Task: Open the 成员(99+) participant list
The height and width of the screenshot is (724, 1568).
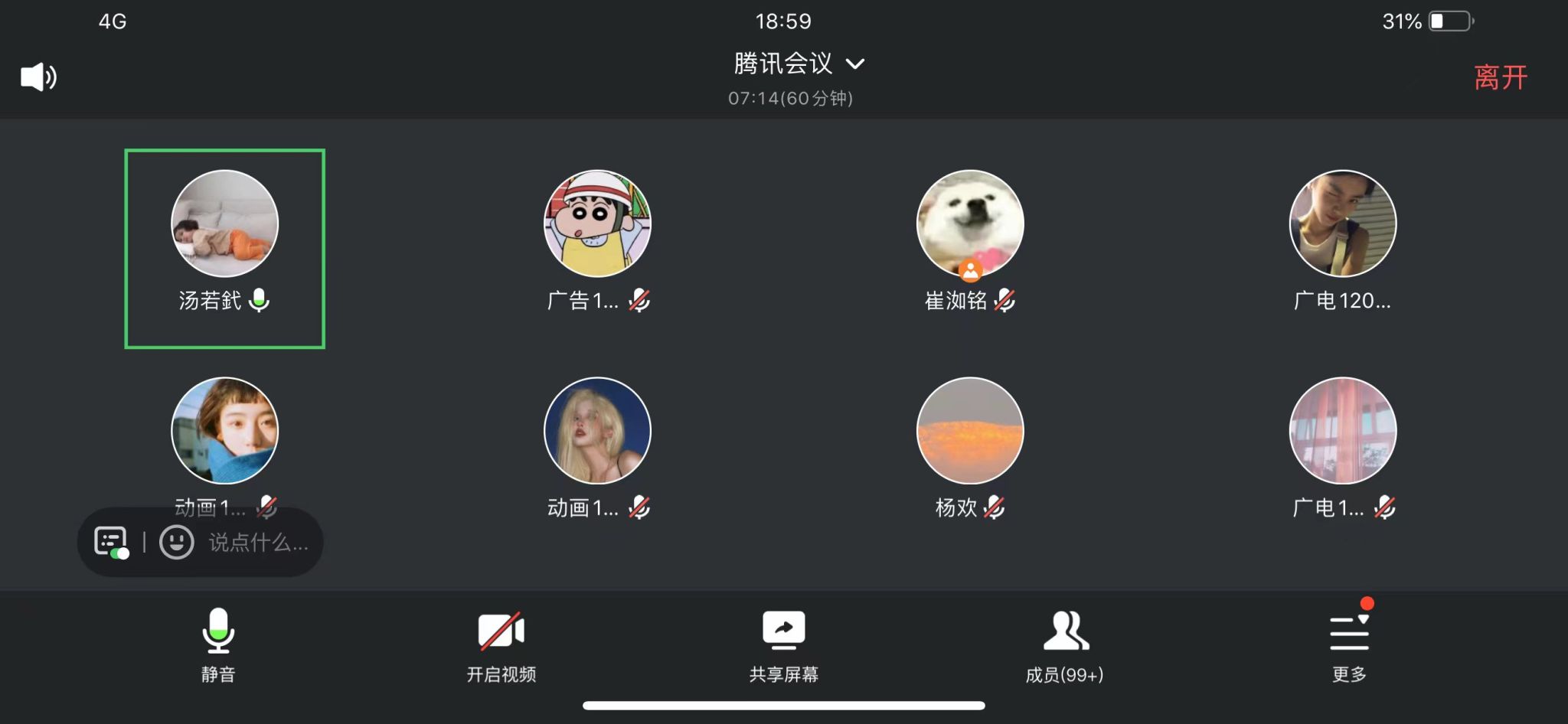Action: [x=1064, y=644]
